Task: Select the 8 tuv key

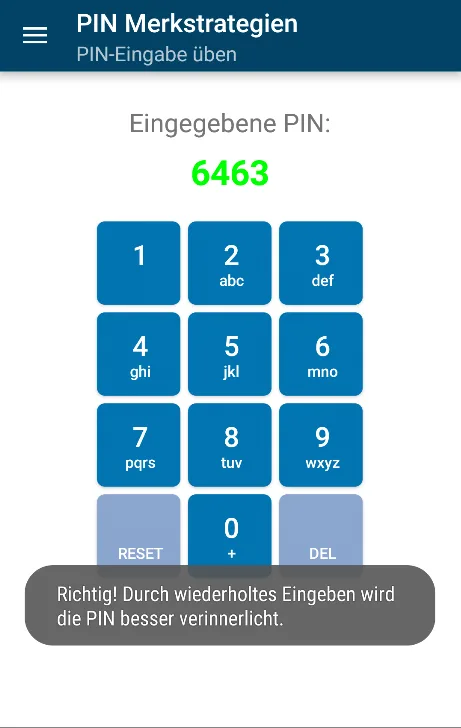Action: pyautogui.click(x=230, y=445)
